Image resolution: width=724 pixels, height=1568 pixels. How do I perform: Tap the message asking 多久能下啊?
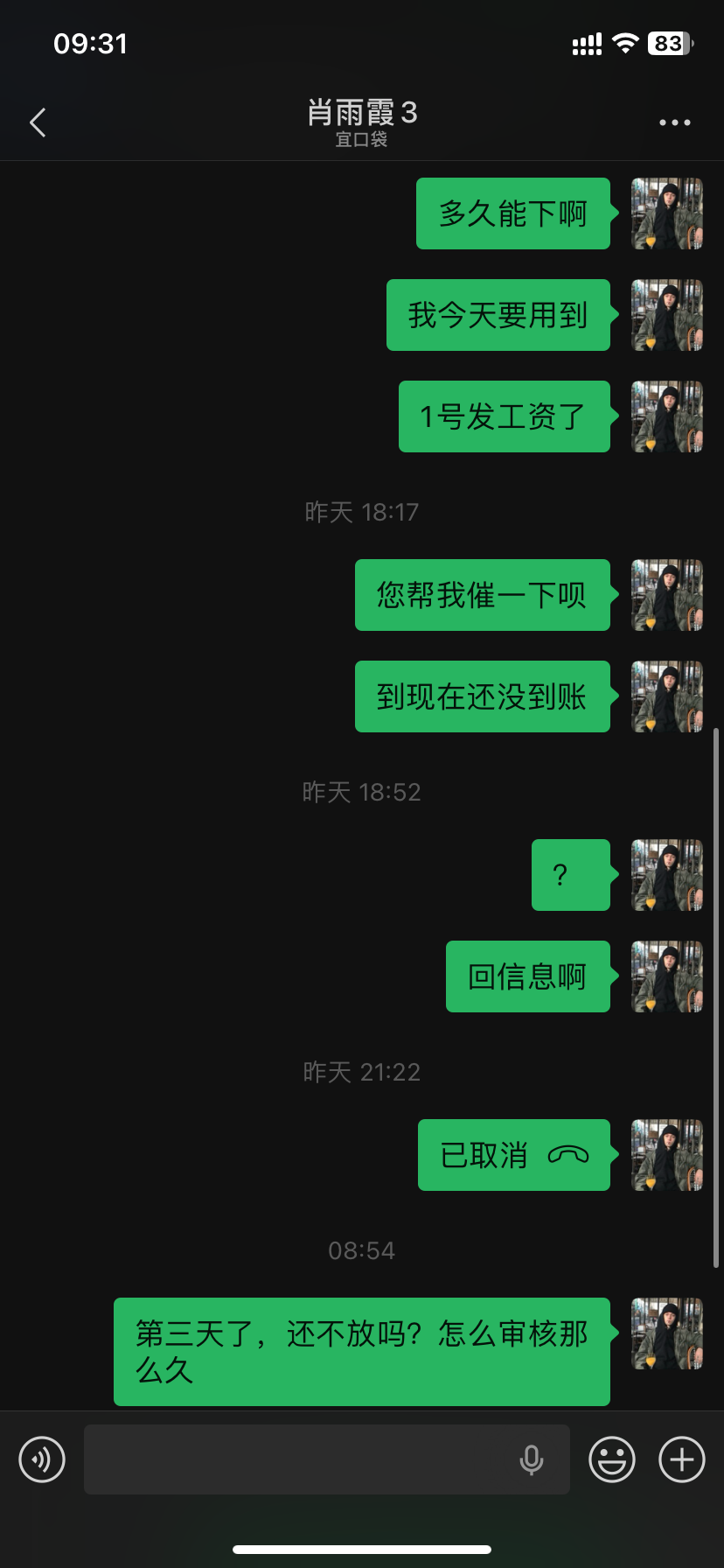click(512, 213)
